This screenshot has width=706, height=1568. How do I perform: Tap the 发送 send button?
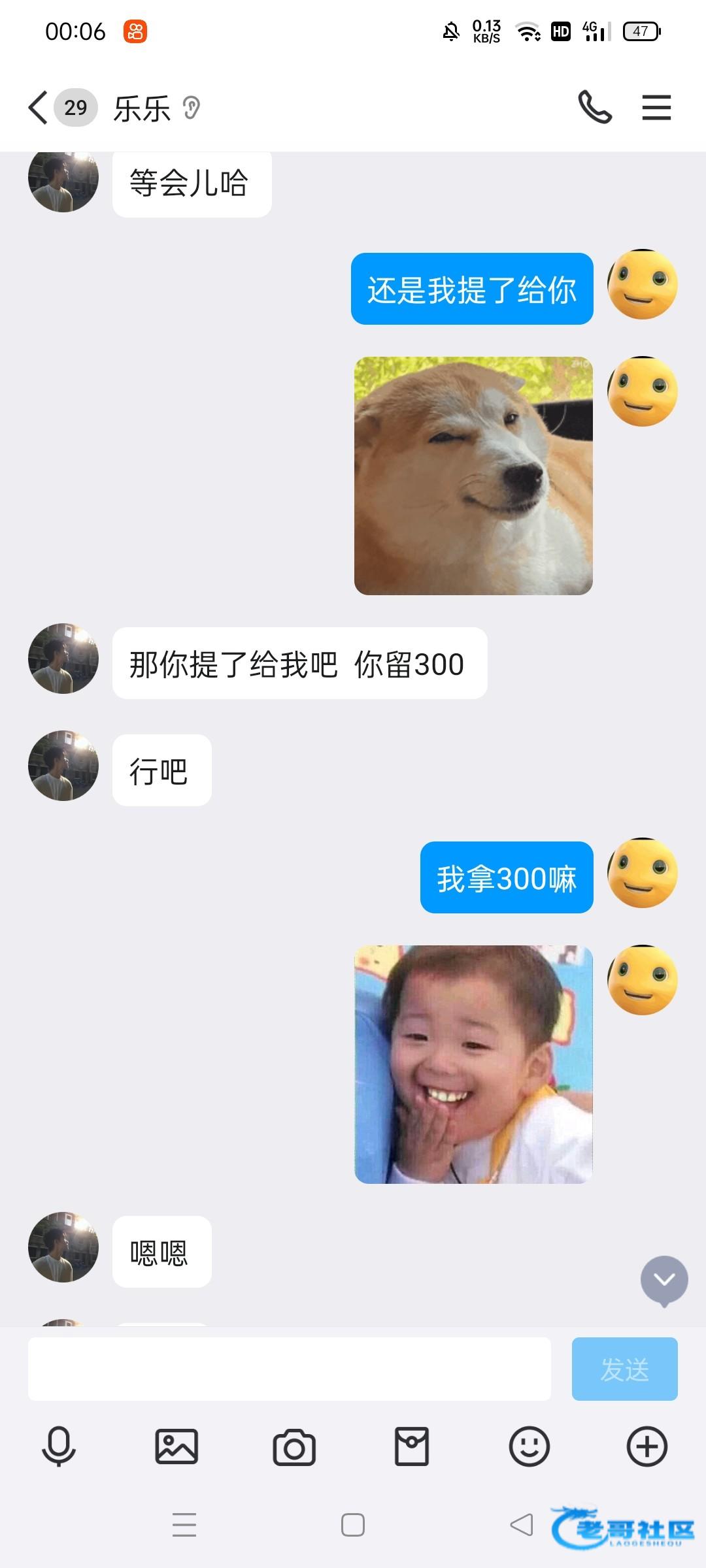(x=624, y=1369)
